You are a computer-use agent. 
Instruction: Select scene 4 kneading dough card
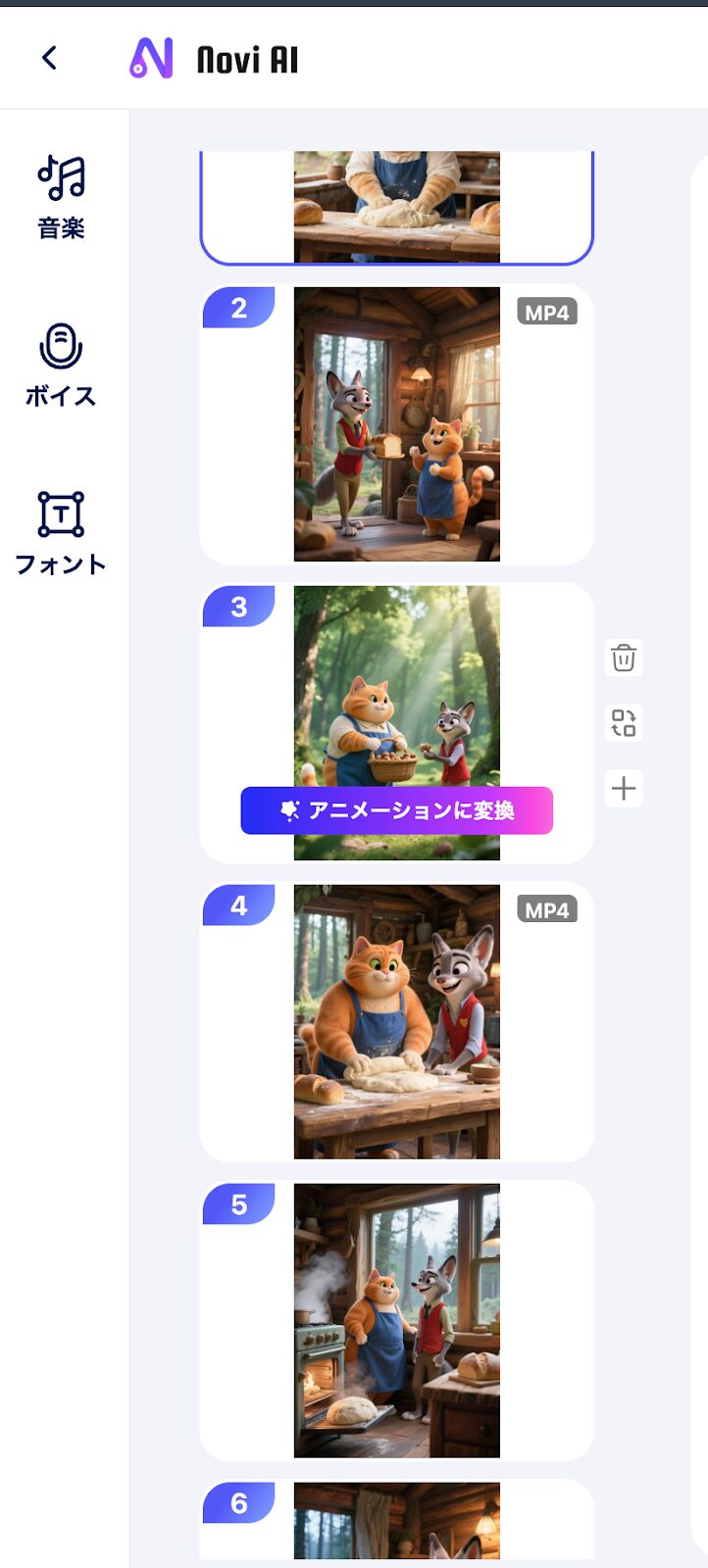(x=396, y=1021)
